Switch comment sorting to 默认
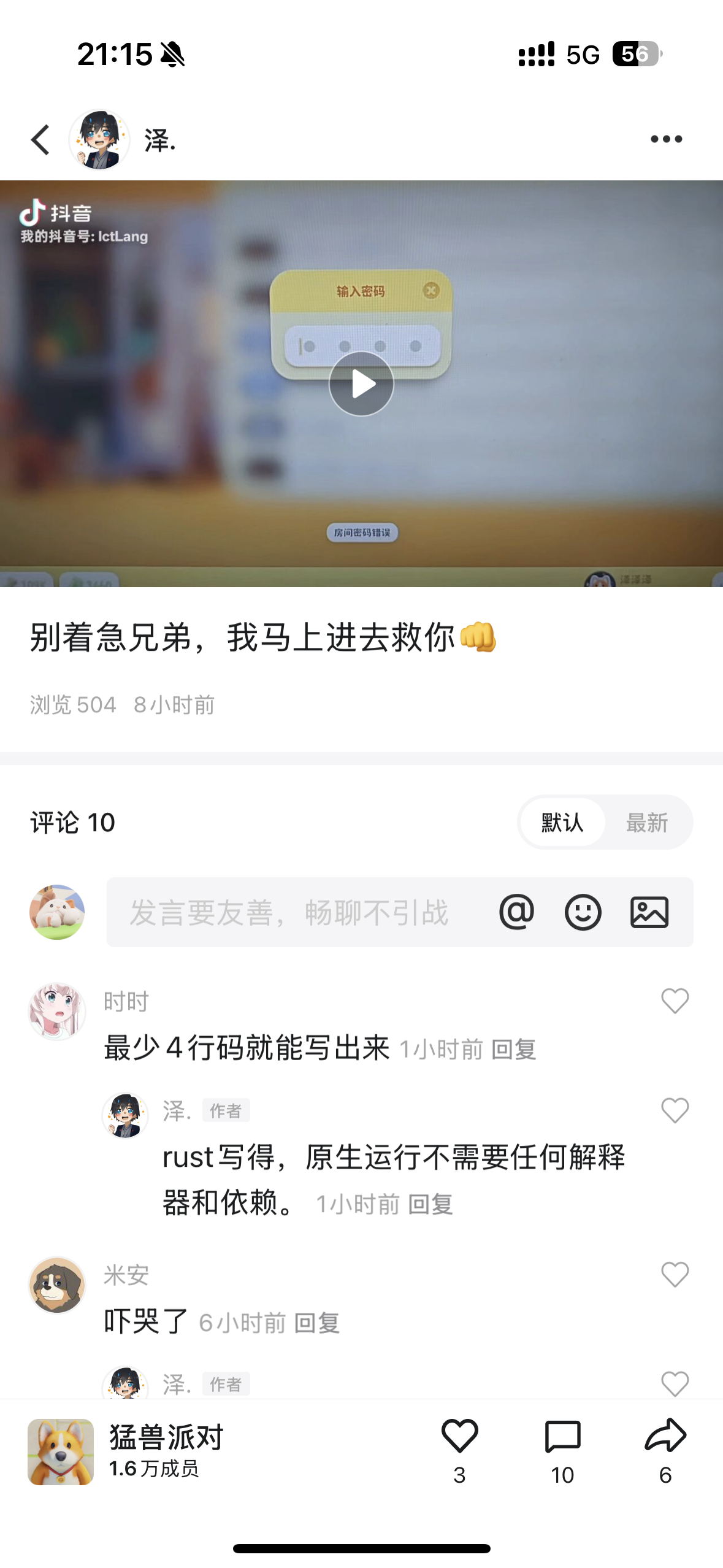Image resolution: width=723 pixels, height=1568 pixels. tap(562, 823)
